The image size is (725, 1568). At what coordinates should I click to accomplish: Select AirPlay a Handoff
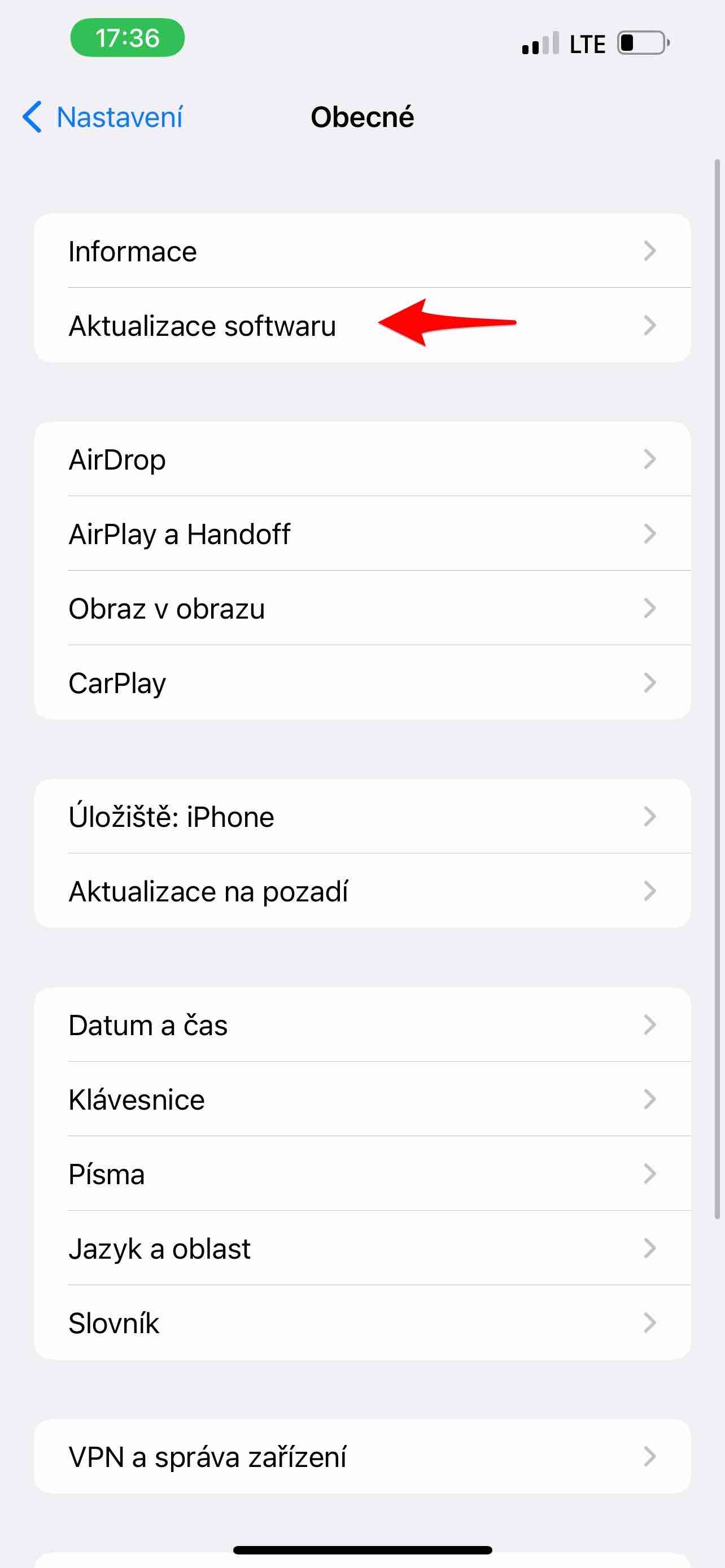pyautogui.click(x=362, y=534)
